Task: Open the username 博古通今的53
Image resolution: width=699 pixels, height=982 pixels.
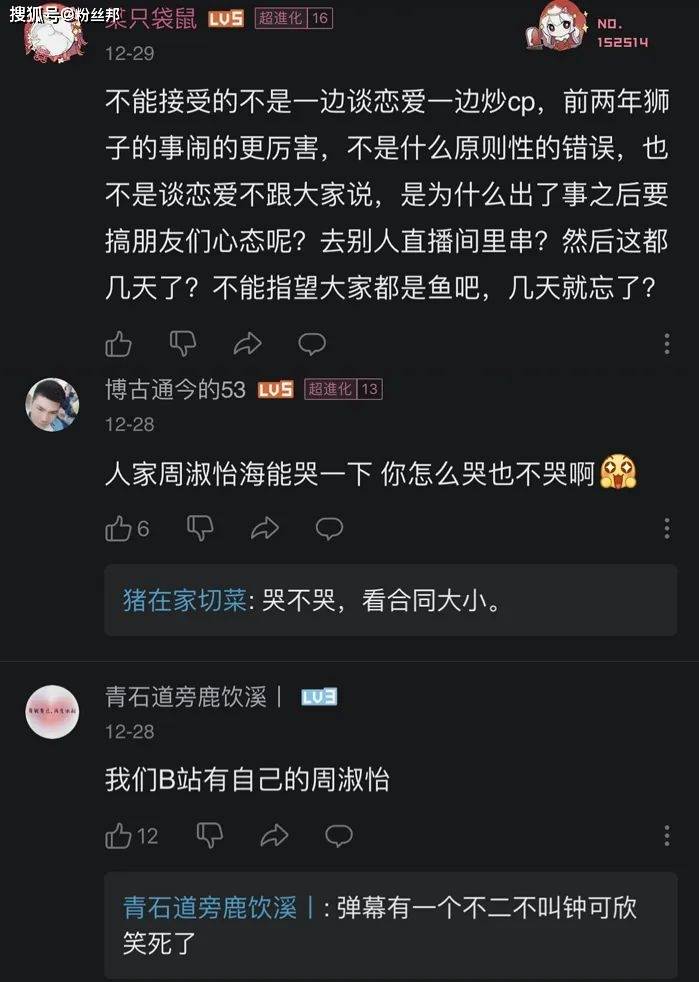Action: click(x=175, y=390)
